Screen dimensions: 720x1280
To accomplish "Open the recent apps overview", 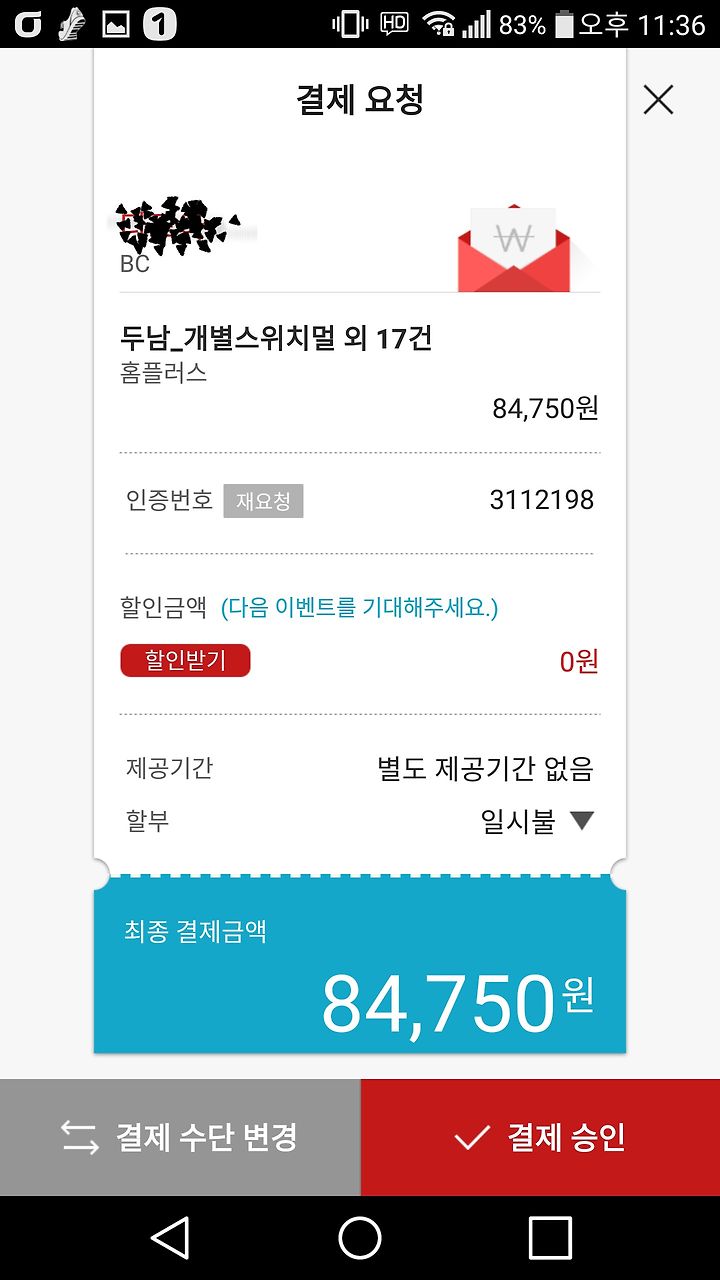I will tap(550, 1238).
